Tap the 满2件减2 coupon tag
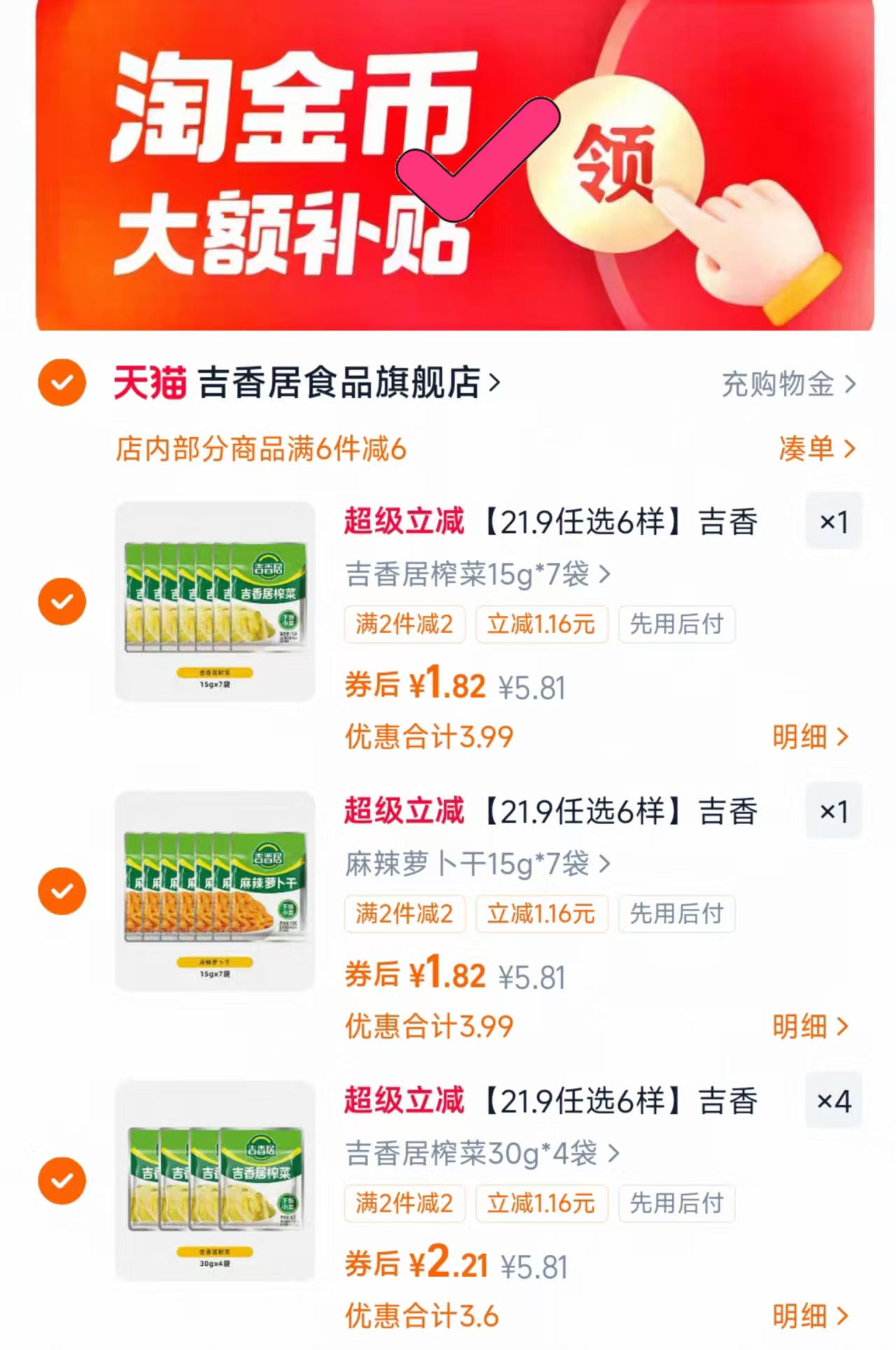 (x=405, y=625)
